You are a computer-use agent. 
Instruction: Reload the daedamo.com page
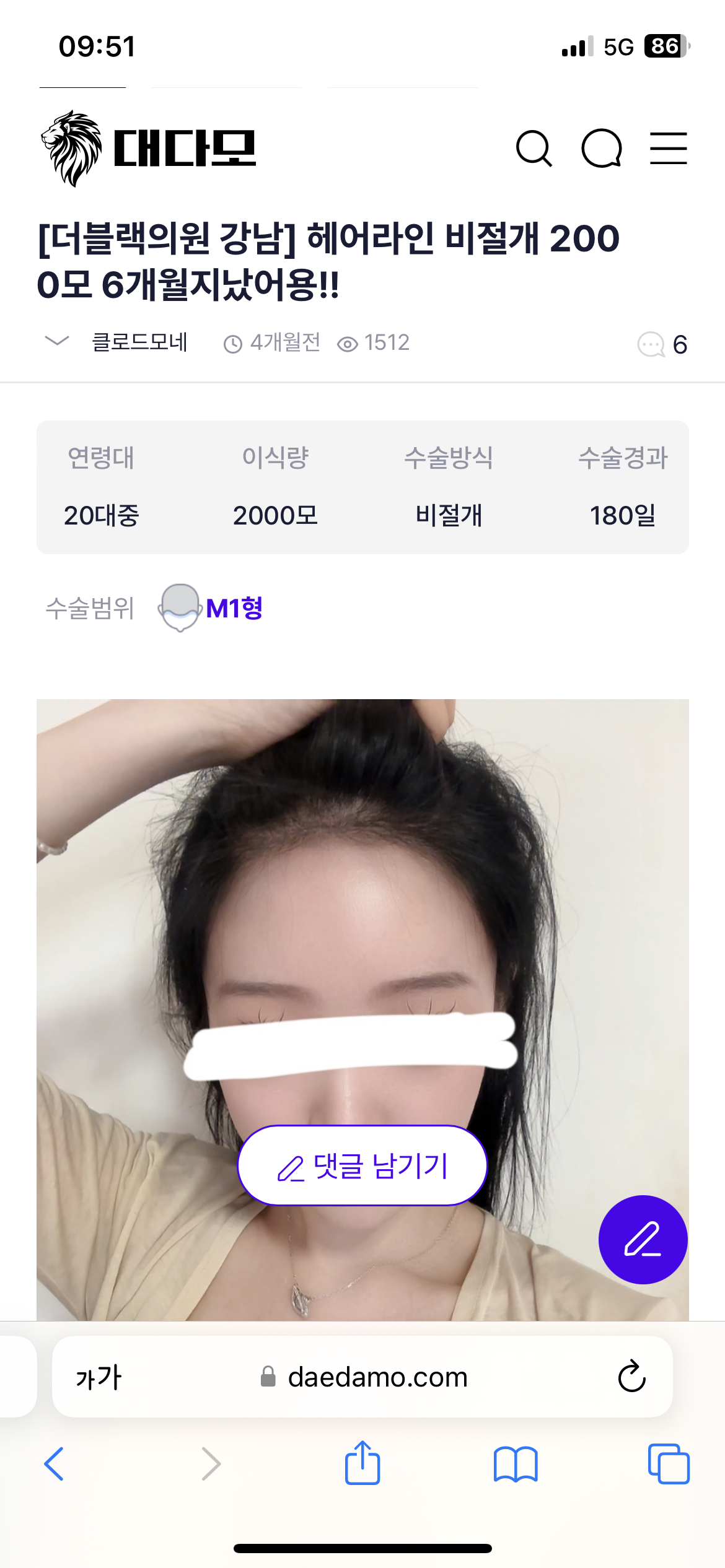coord(632,1377)
